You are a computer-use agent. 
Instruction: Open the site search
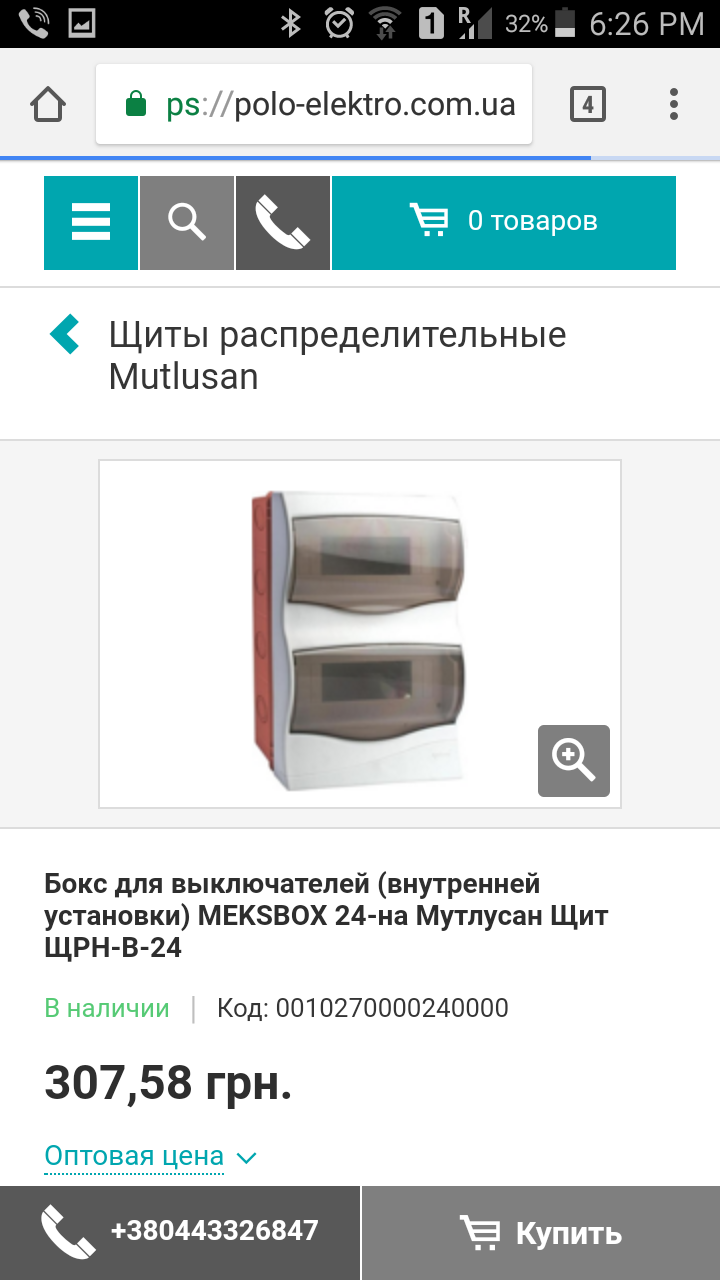pyautogui.click(x=187, y=223)
